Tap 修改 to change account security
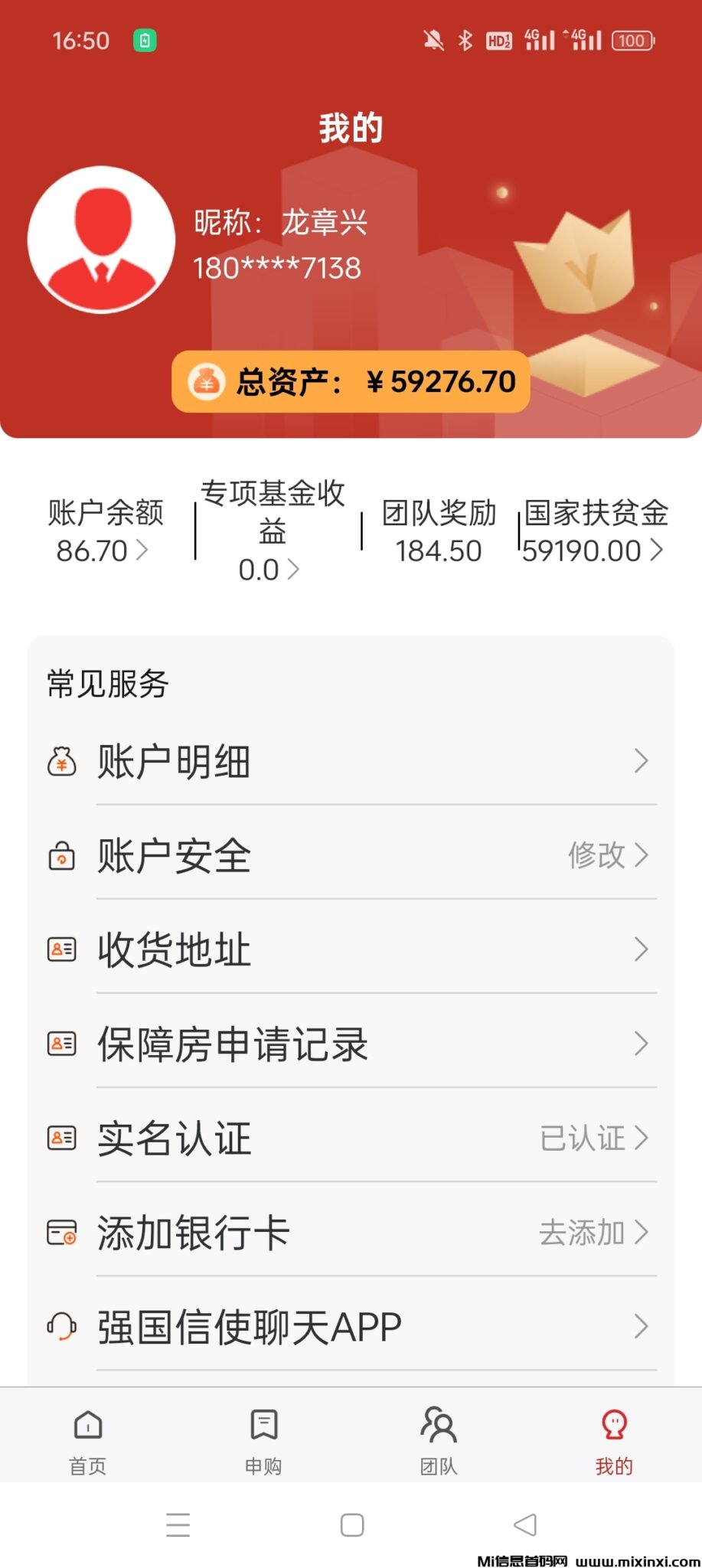Screen dimensions: 702x1568 [596, 856]
